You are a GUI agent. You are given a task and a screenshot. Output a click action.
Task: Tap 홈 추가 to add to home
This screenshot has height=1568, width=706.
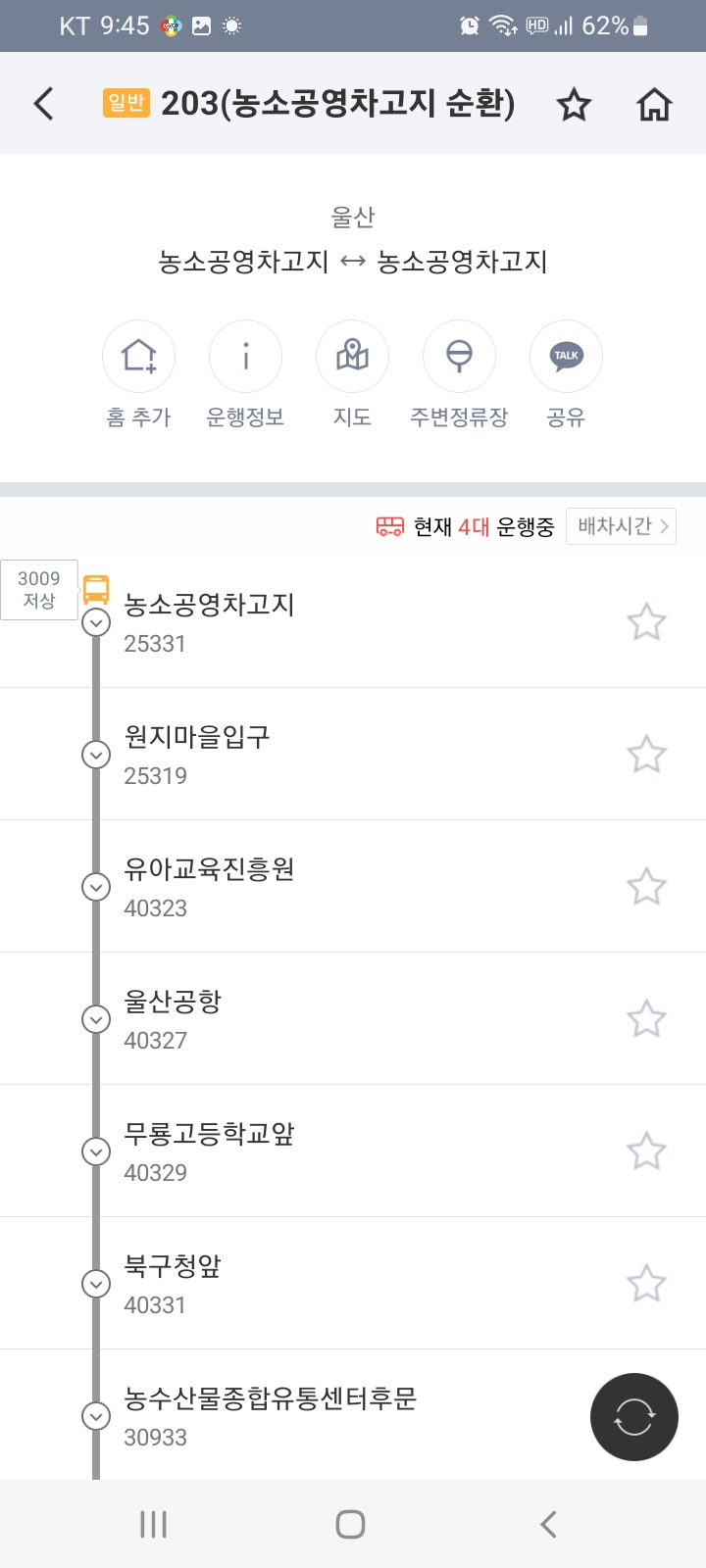(138, 374)
